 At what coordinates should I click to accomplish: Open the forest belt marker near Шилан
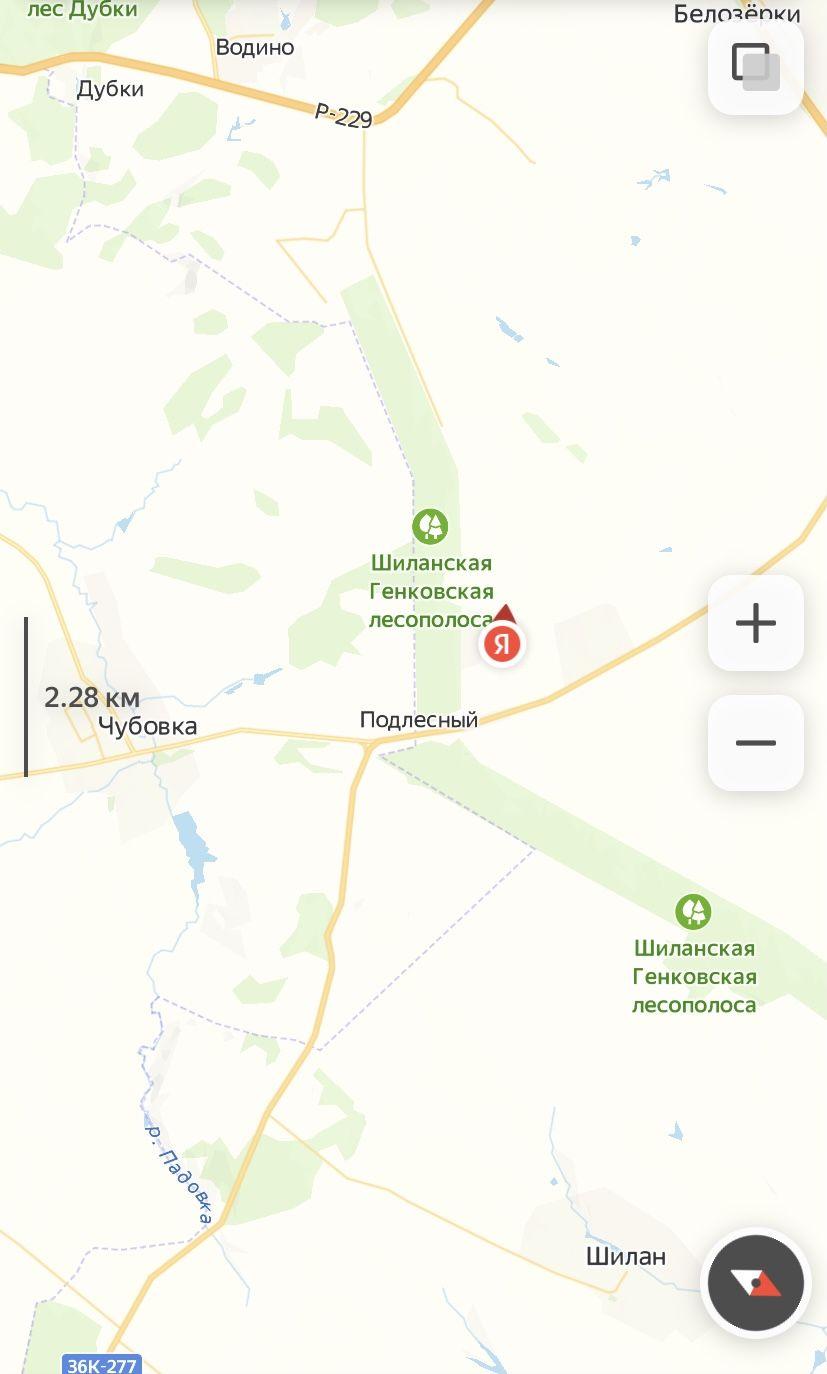click(693, 911)
